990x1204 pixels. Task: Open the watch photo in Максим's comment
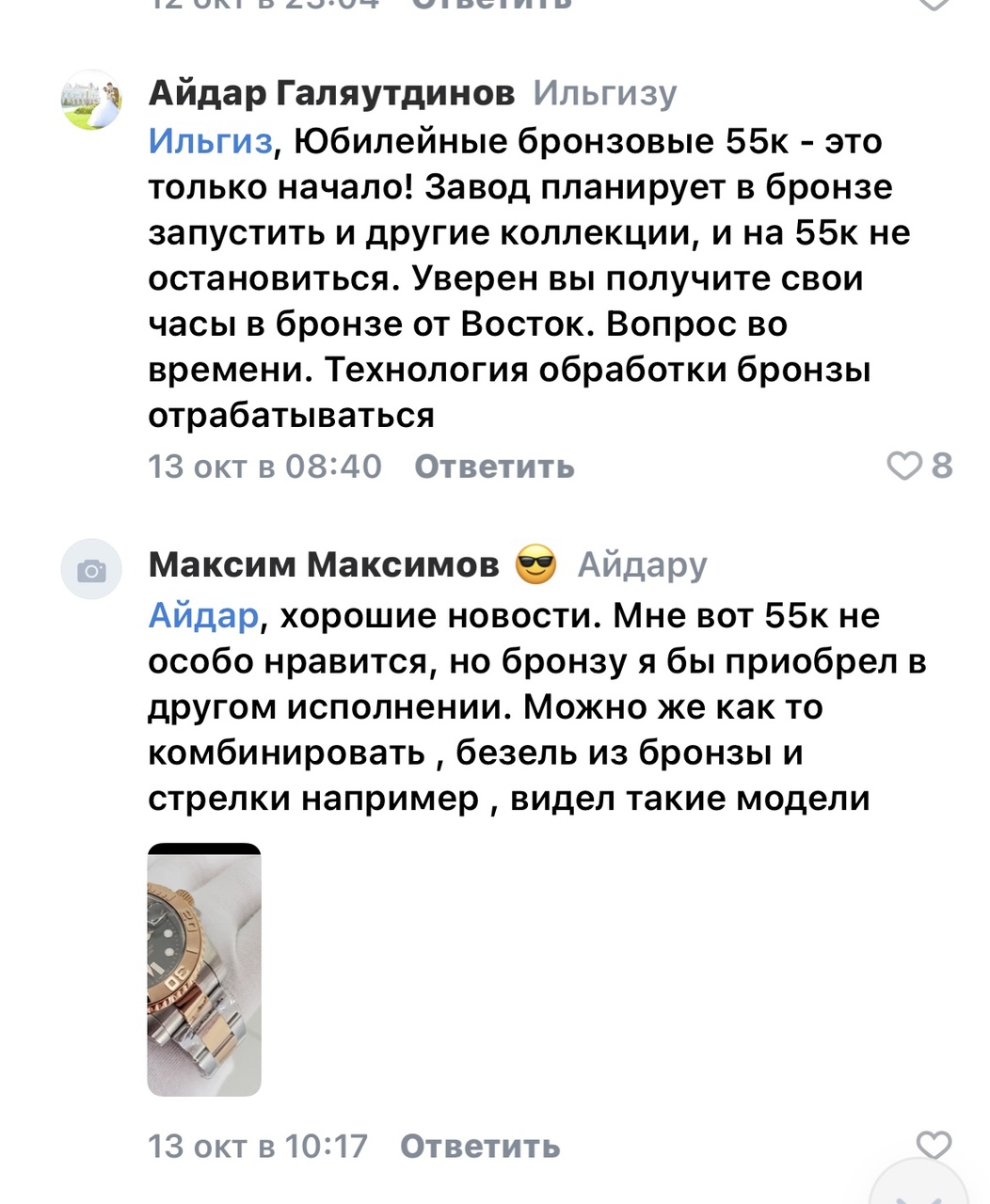pyautogui.click(x=204, y=969)
